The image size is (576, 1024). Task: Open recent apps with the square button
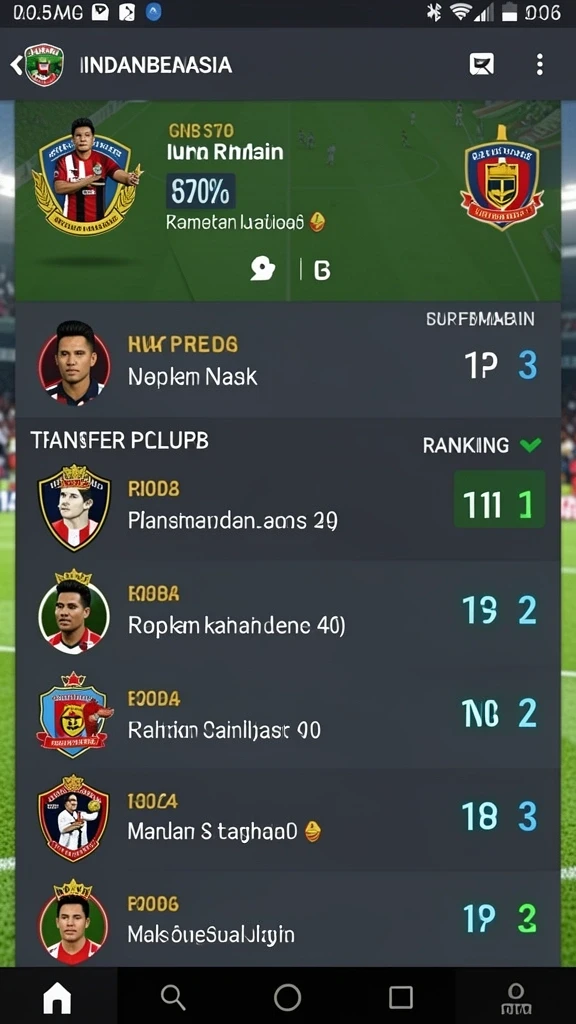pyautogui.click(x=400, y=997)
